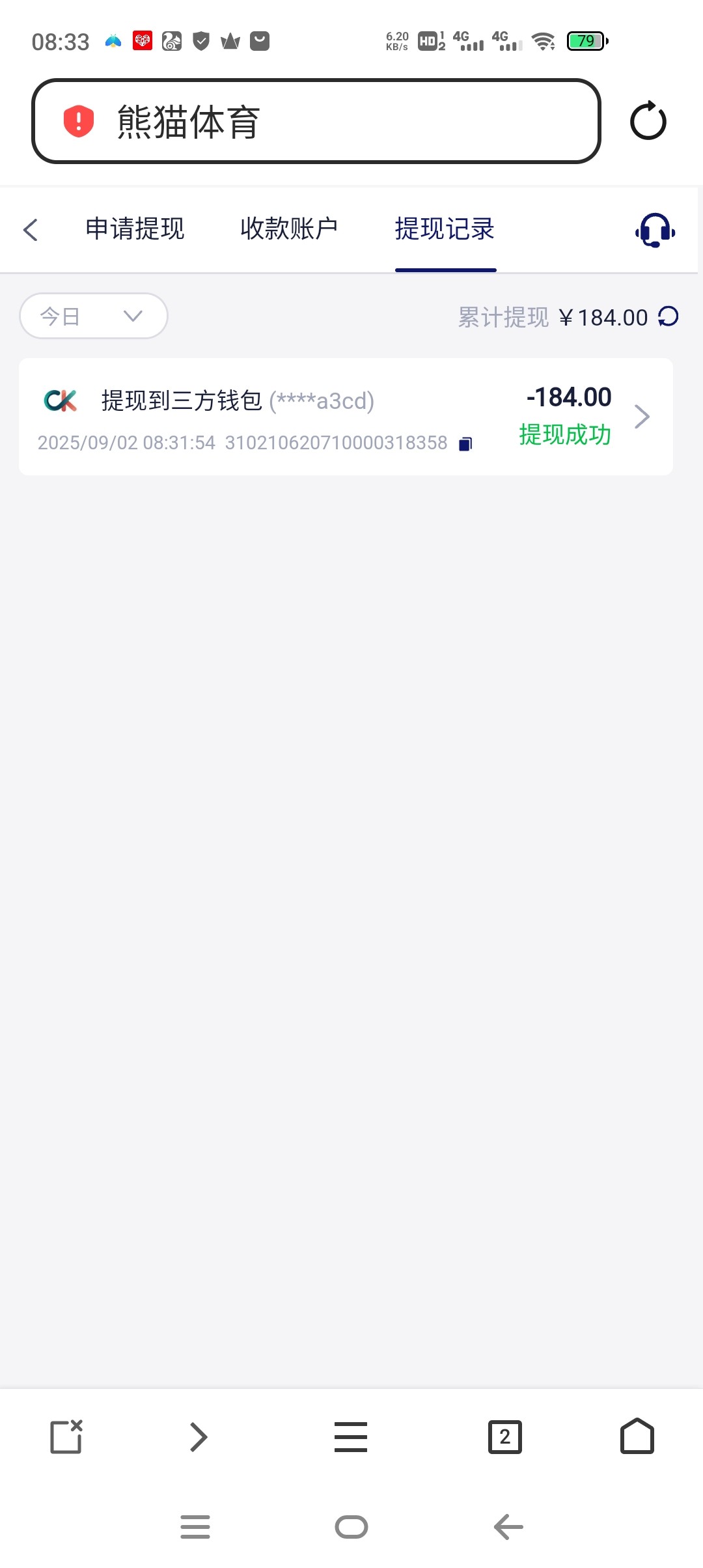Switch to the 申请提现 tab
This screenshot has height=1568, width=703.
tap(135, 229)
